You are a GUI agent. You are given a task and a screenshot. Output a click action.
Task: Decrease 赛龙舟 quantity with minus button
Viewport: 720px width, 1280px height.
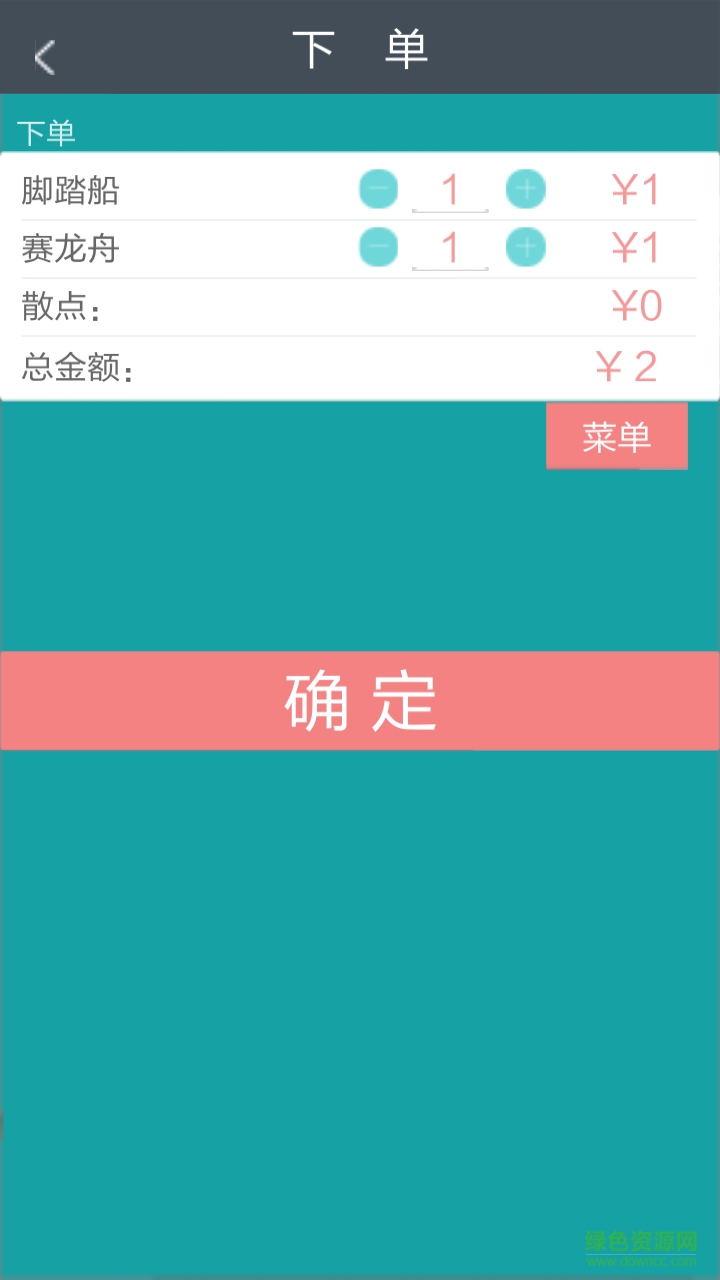click(x=378, y=247)
